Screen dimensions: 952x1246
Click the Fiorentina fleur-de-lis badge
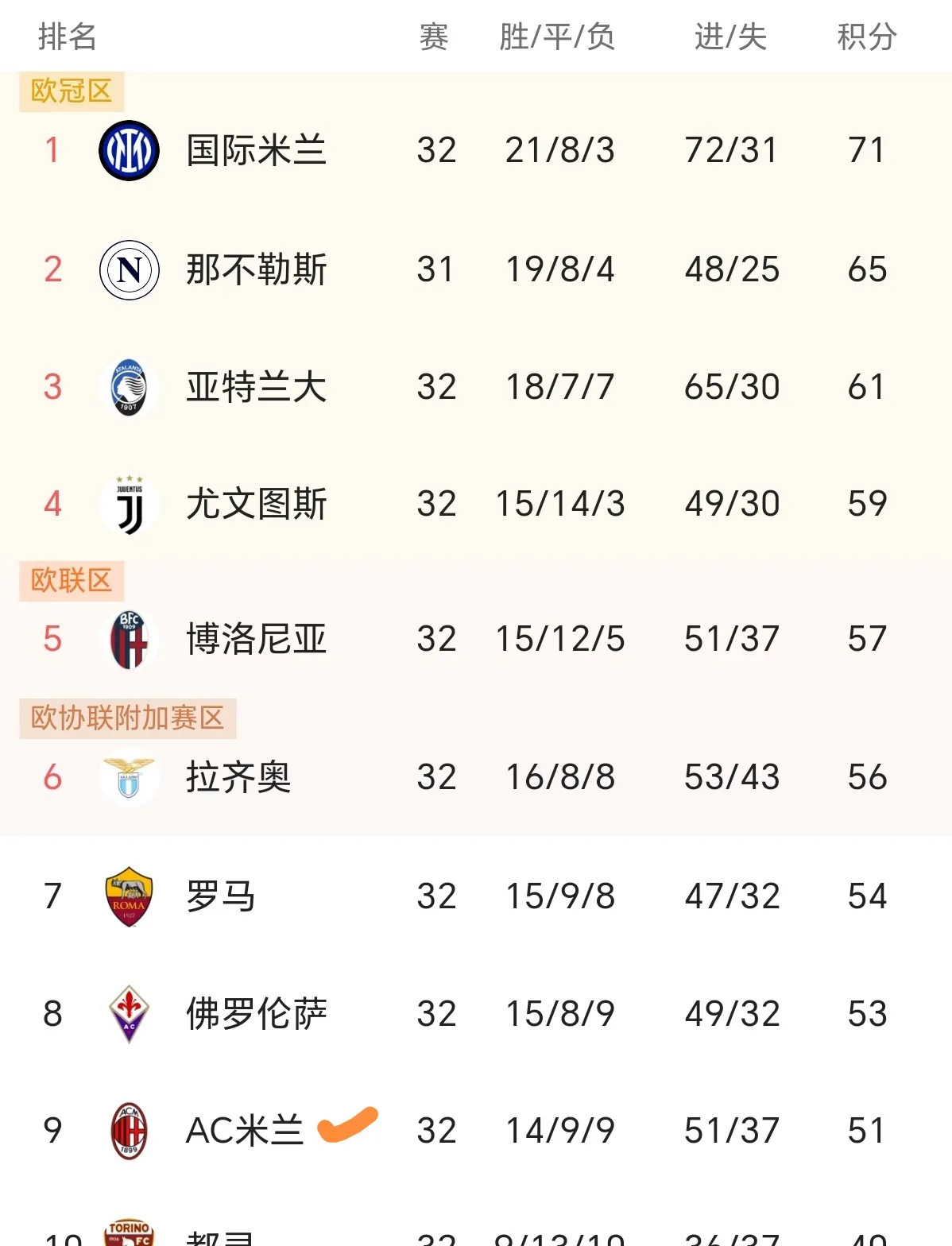(130, 1012)
